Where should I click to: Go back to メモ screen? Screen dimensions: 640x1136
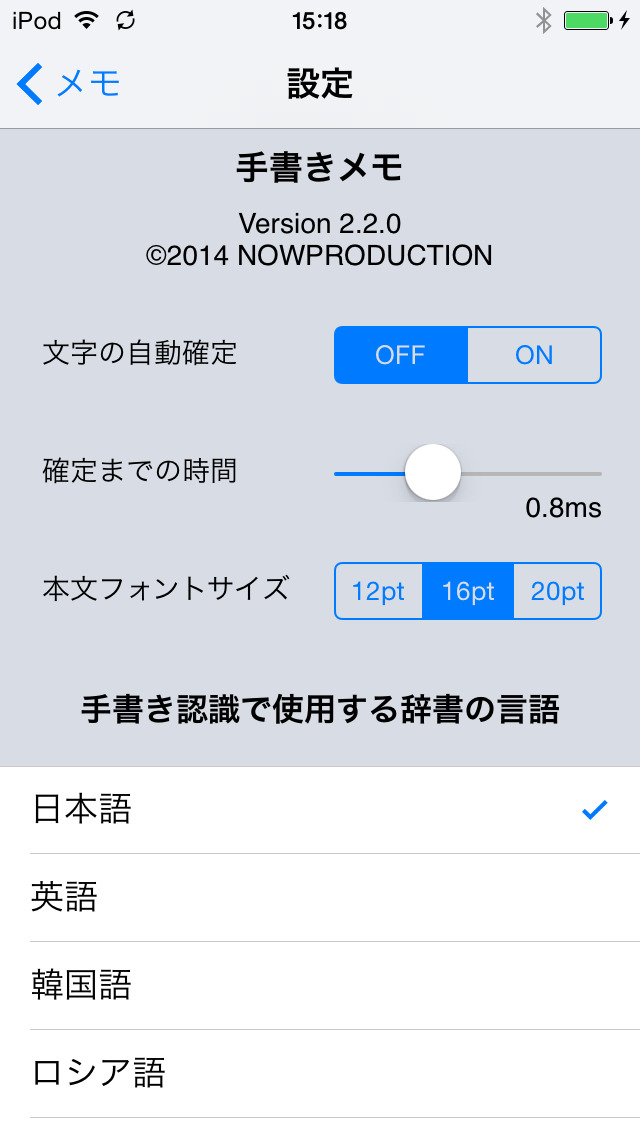[68, 84]
